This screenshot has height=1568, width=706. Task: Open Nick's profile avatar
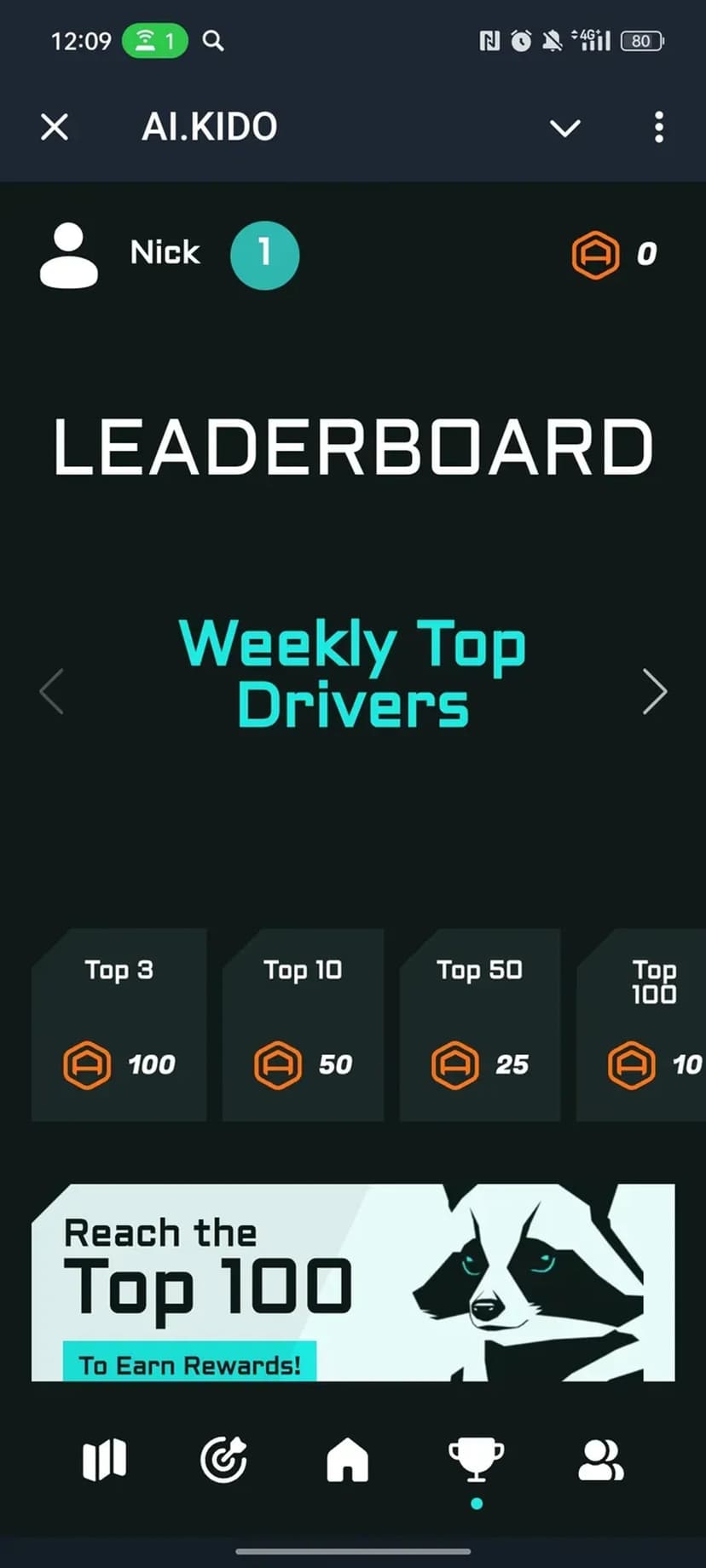point(69,255)
